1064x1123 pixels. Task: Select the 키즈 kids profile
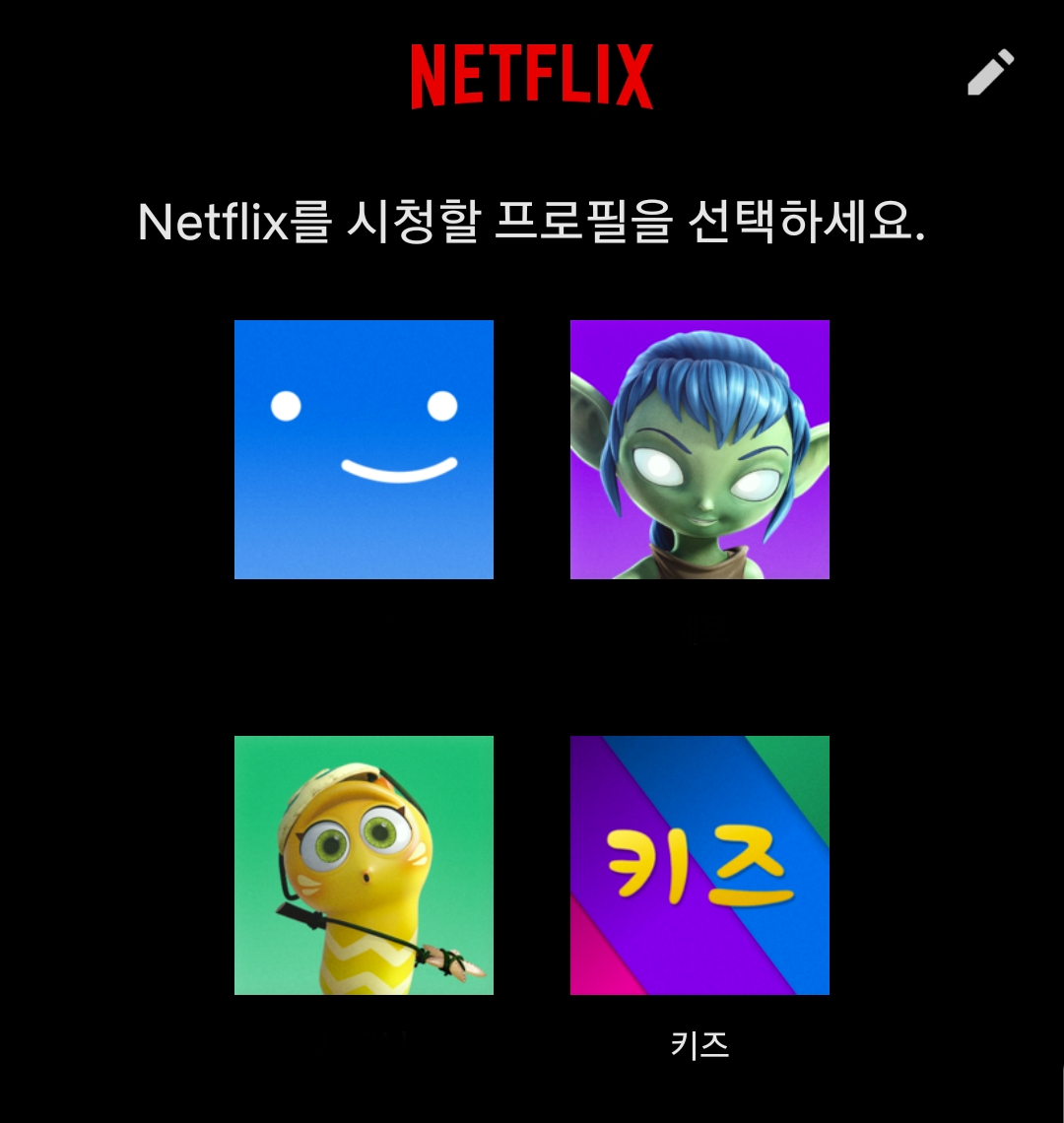(700, 865)
